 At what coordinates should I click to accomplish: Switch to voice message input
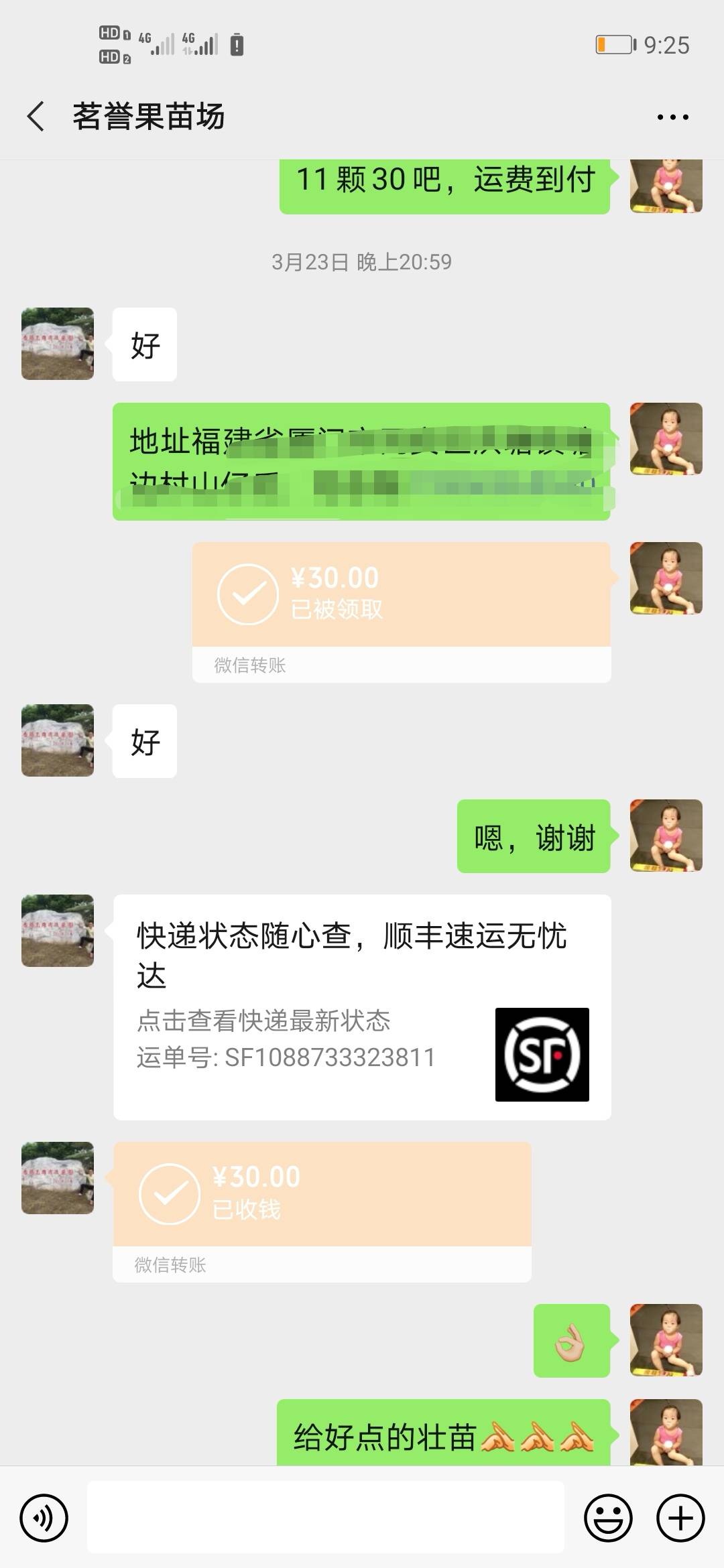coord(44,1518)
